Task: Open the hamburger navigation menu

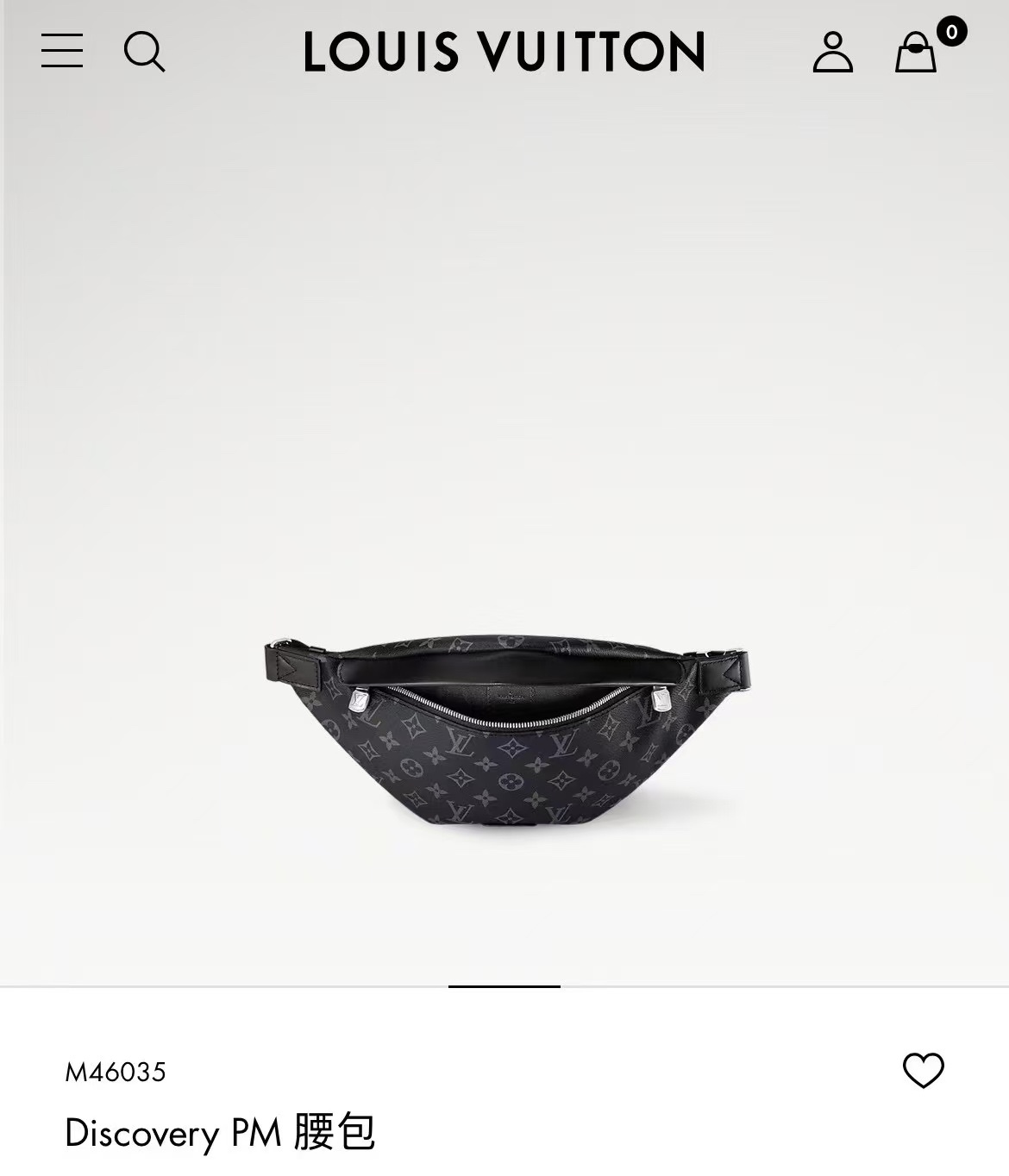Action: [x=63, y=53]
